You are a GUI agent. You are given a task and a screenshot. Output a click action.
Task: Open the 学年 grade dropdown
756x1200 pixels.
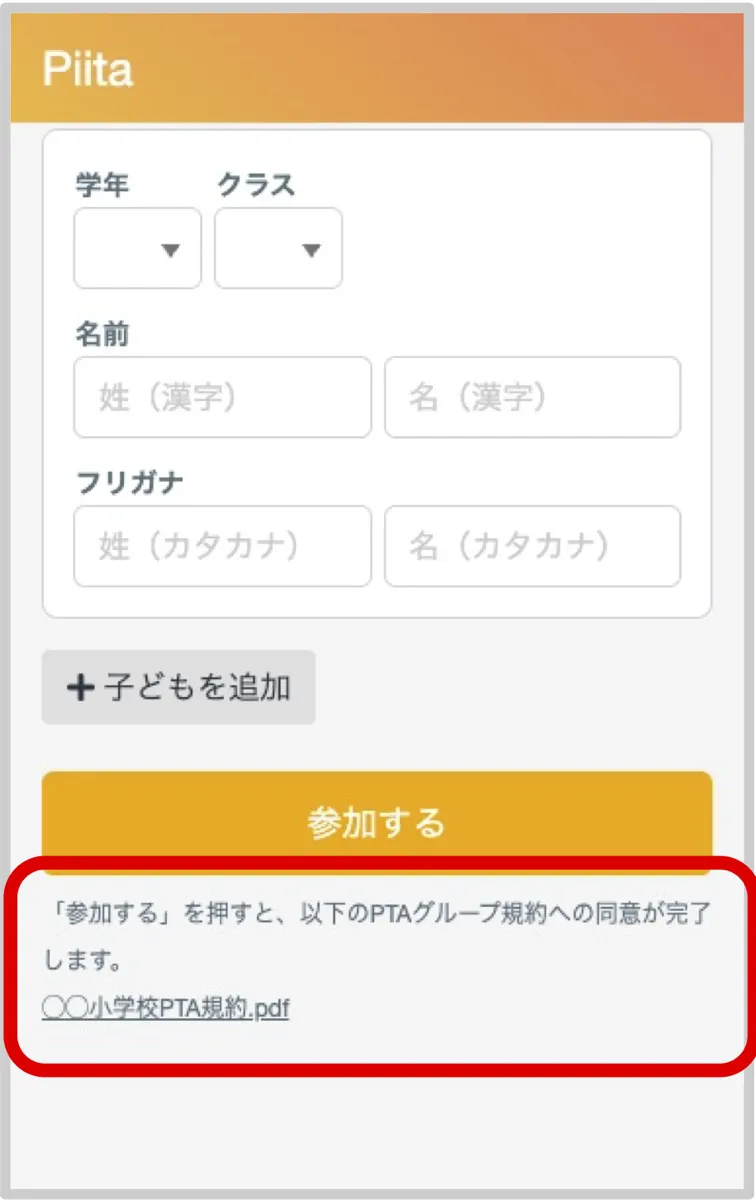point(138,249)
